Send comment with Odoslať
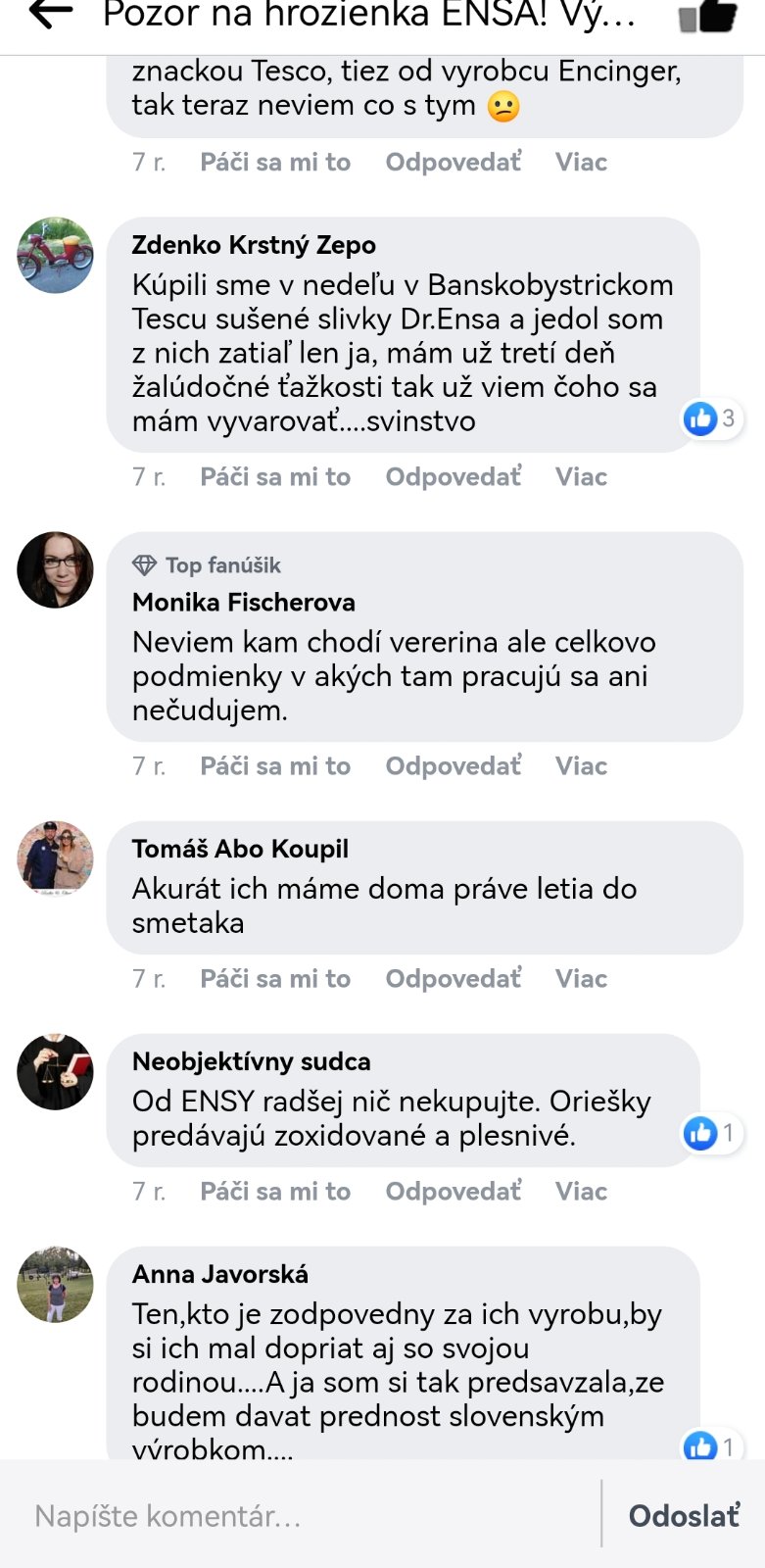765x1568 pixels. coord(684,1516)
